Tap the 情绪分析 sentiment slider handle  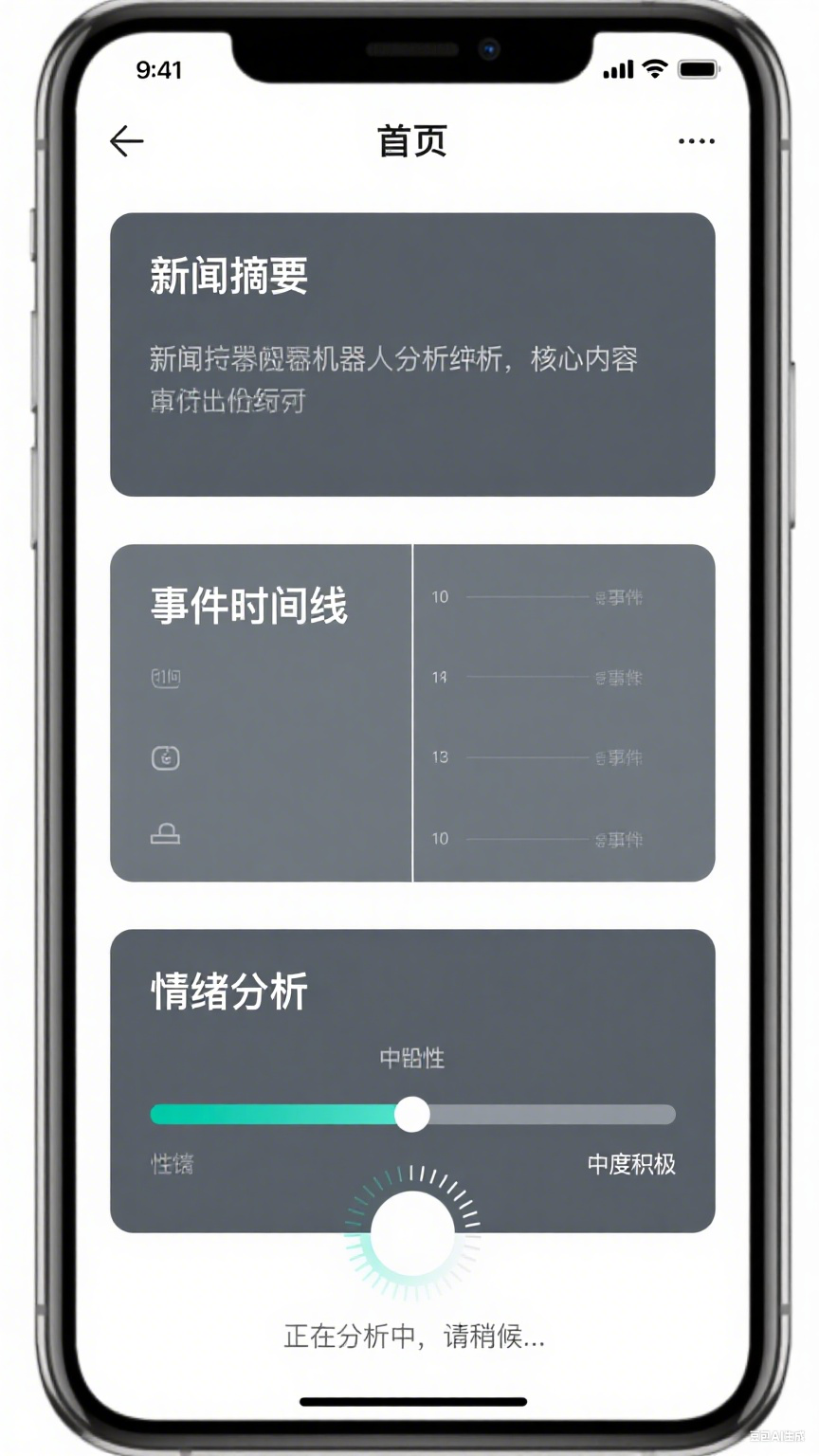click(x=412, y=1115)
